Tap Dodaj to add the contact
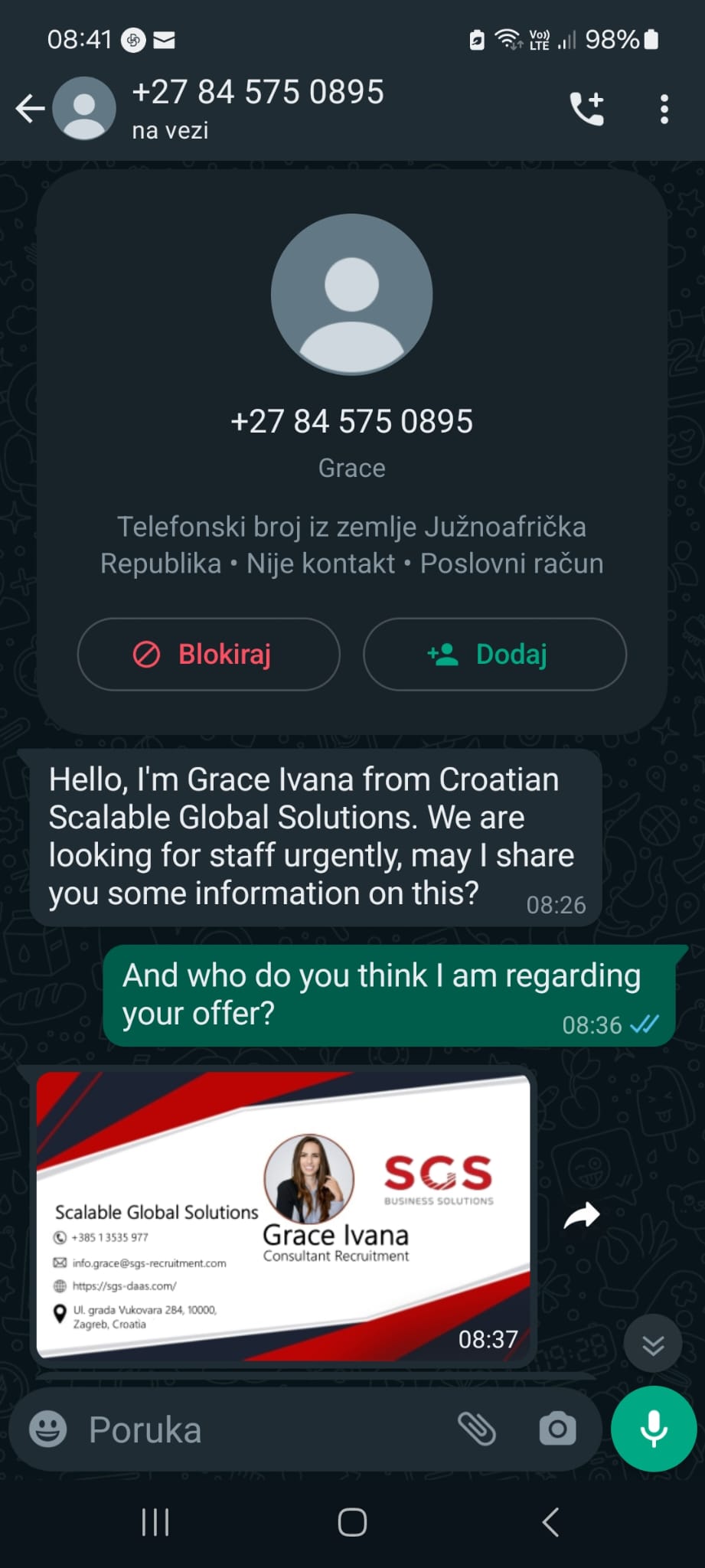This screenshot has width=705, height=1568. 494,655
